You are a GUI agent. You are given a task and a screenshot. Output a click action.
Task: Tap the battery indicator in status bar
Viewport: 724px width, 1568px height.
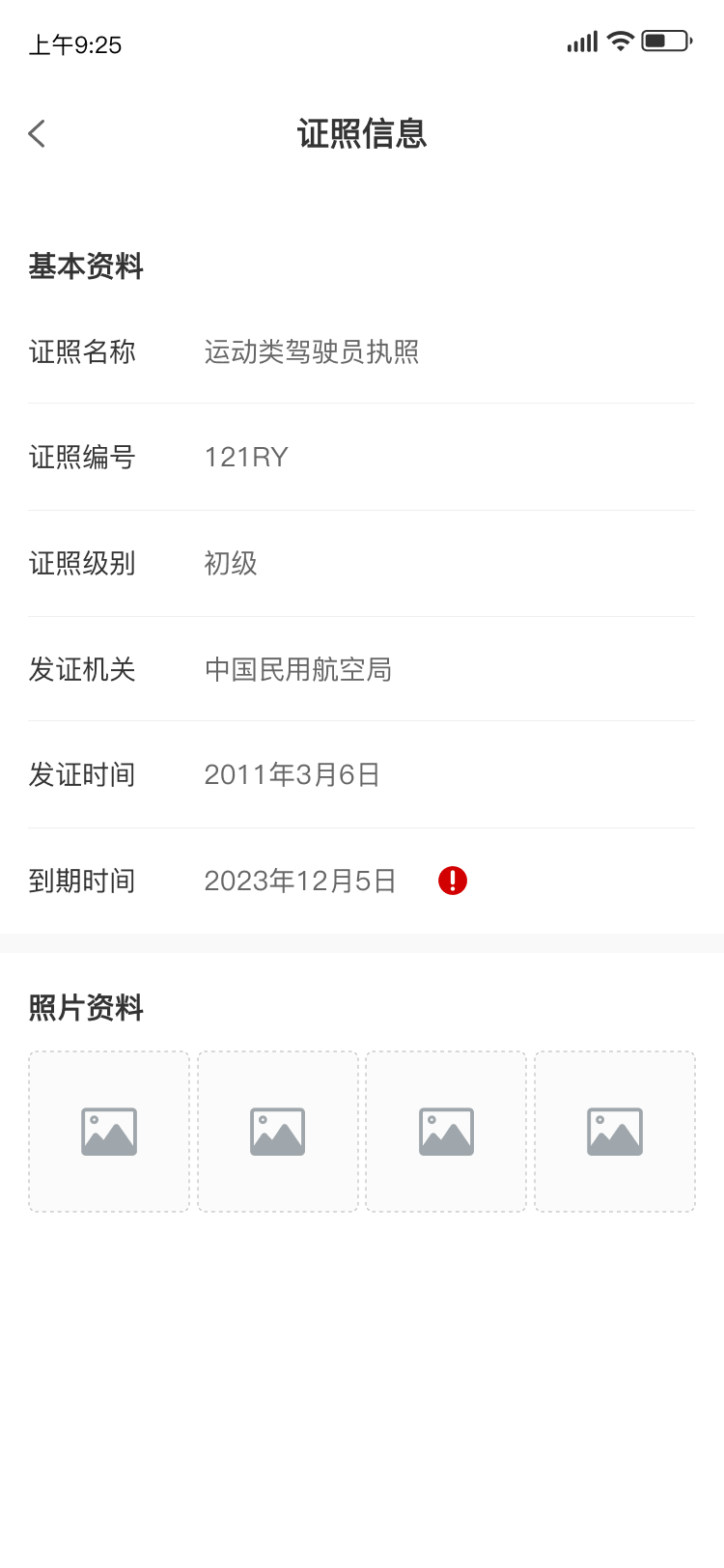pyautogui.click(x=667, y=42)
